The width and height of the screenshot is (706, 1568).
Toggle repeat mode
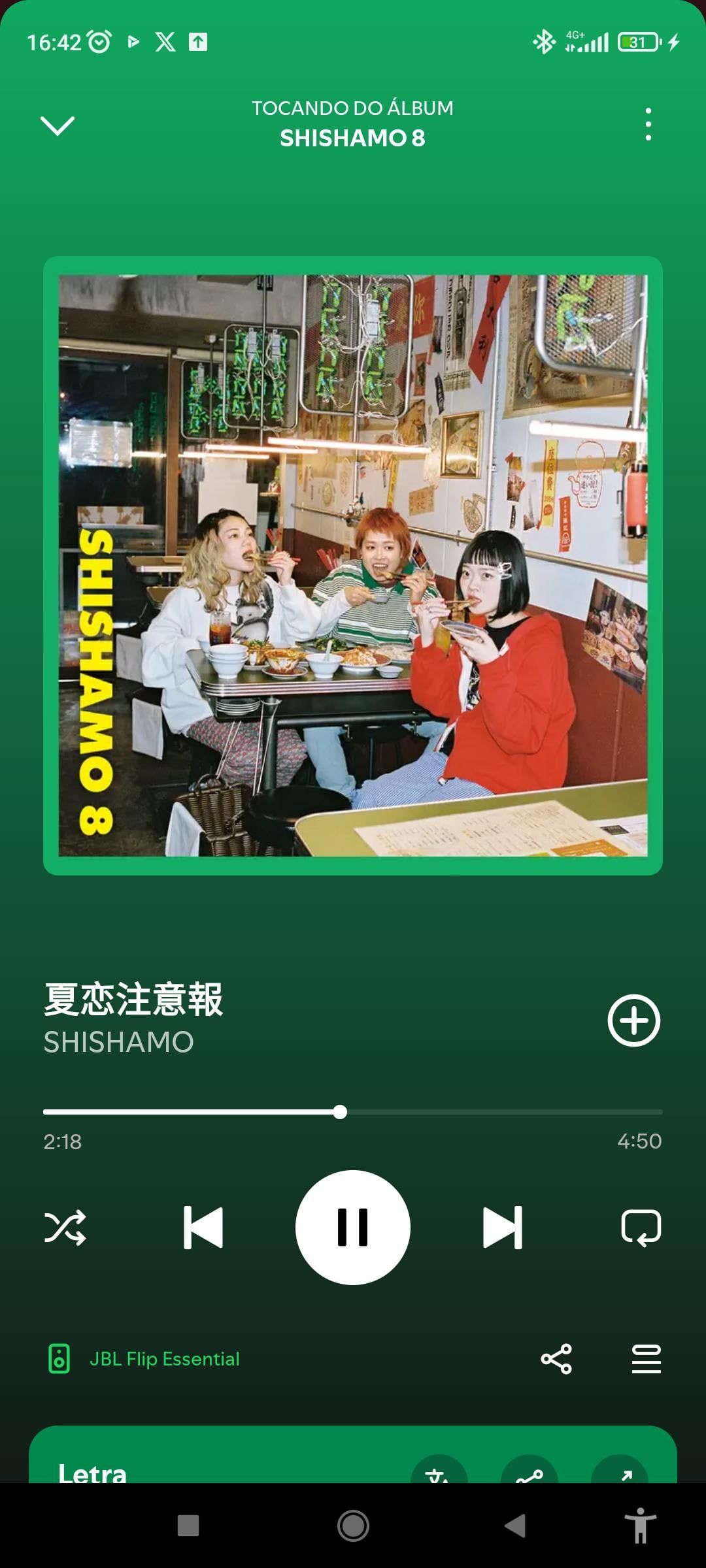tap(641, 1228)
